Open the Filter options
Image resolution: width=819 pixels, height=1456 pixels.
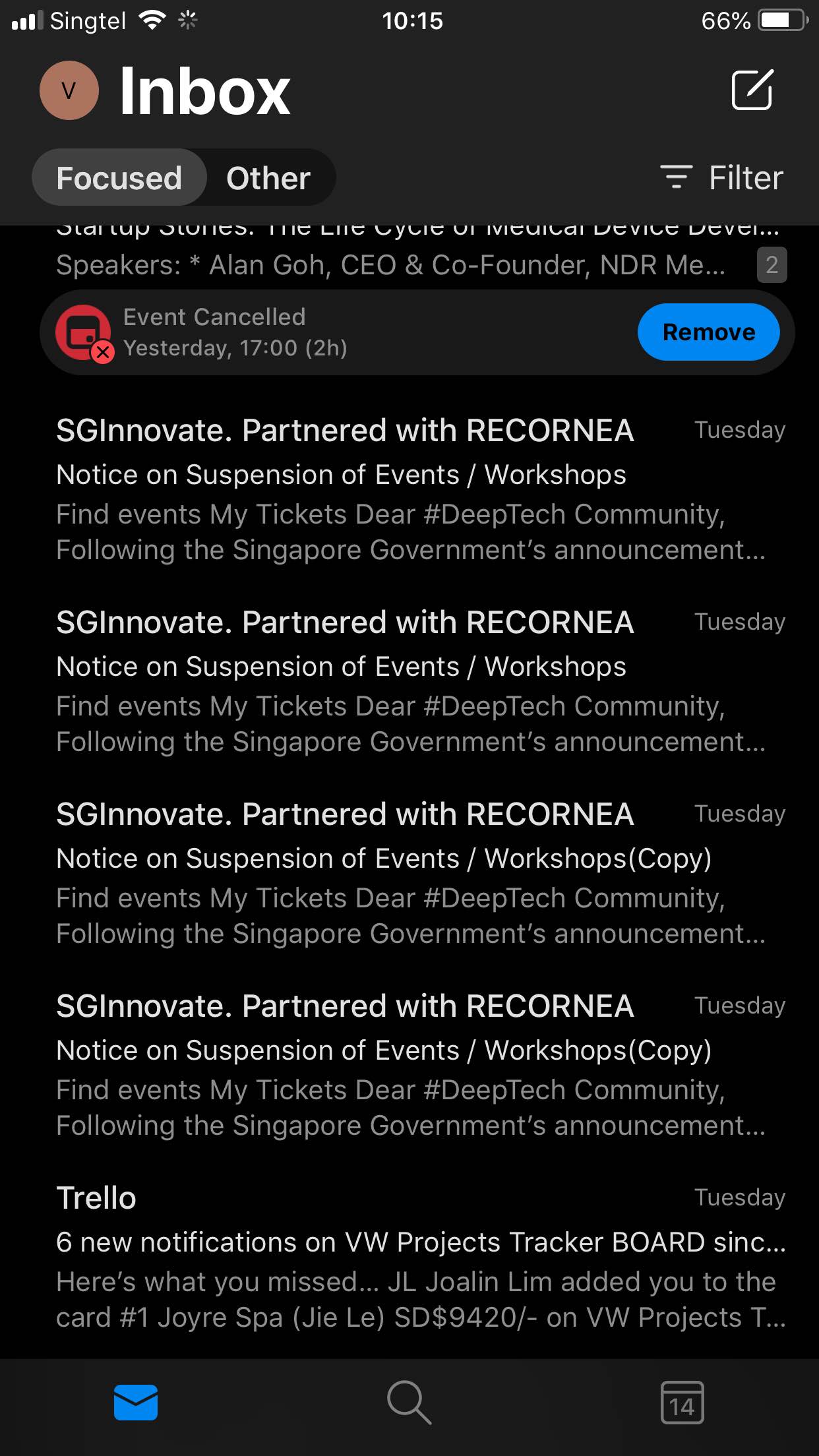tap(722, 178)
